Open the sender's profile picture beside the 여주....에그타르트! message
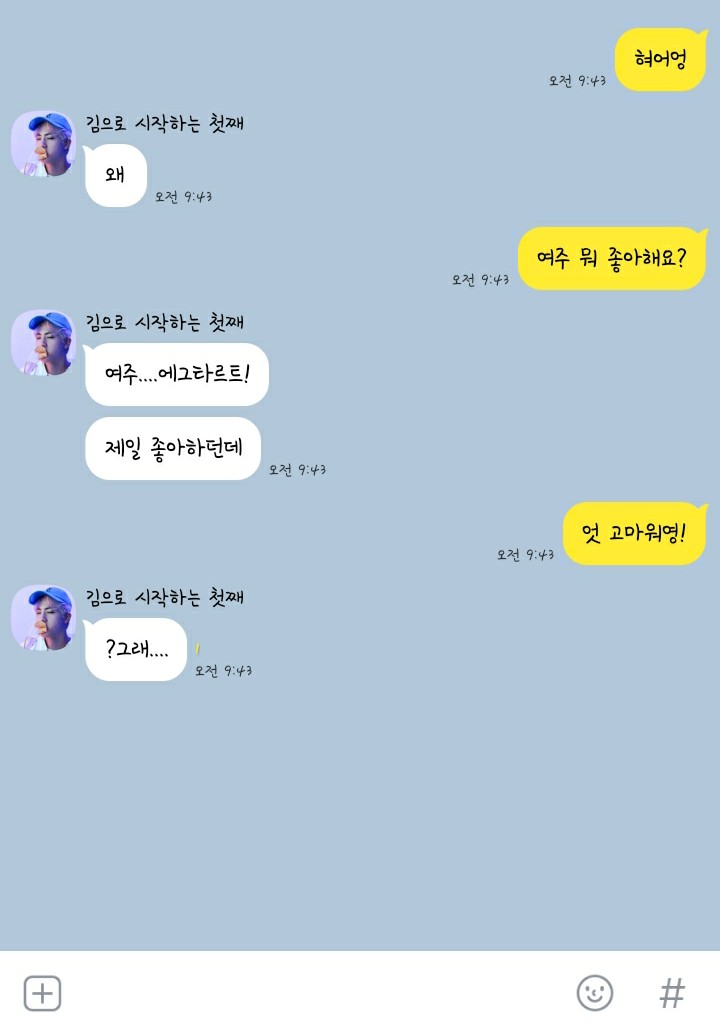This screenshot has height=1035, width=720. [43, 343]
